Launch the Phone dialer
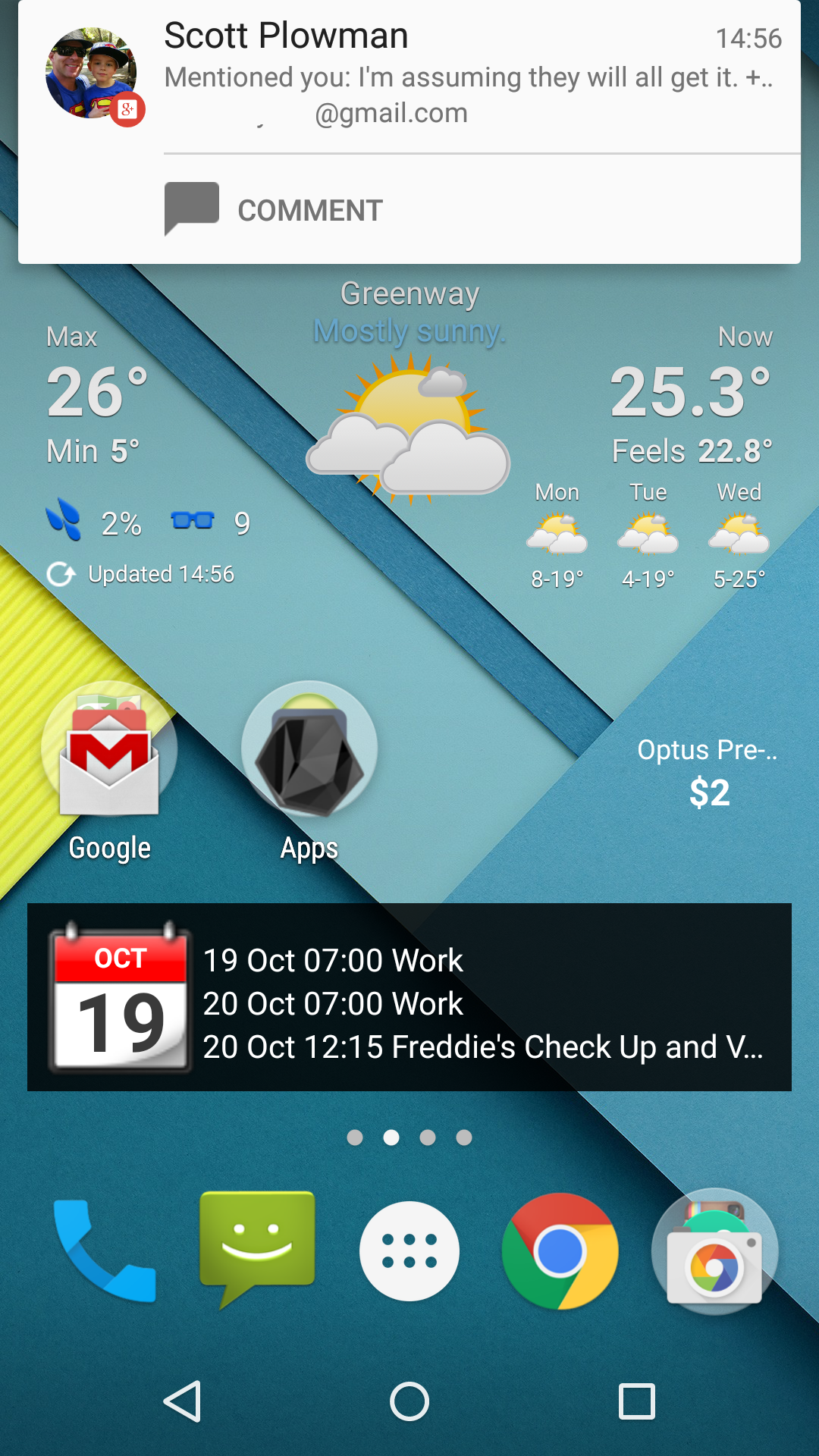The height and width of the screenshot is (1456, 819). click(105, 1250)
